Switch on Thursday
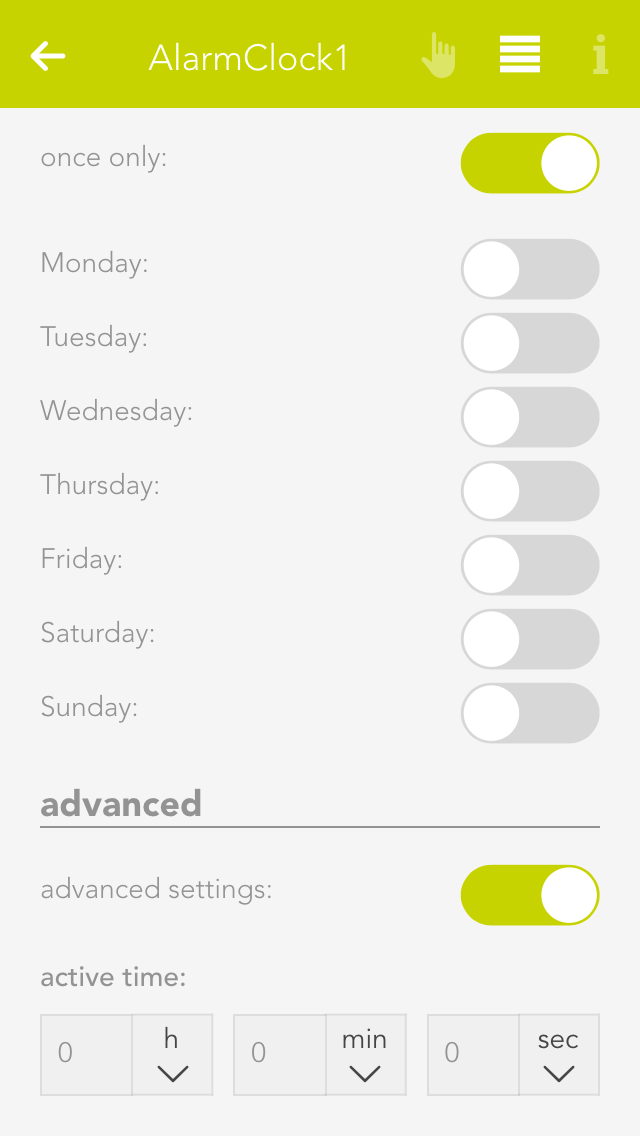The width and height of the screenshot is (640, 1136). click(530, 491)
